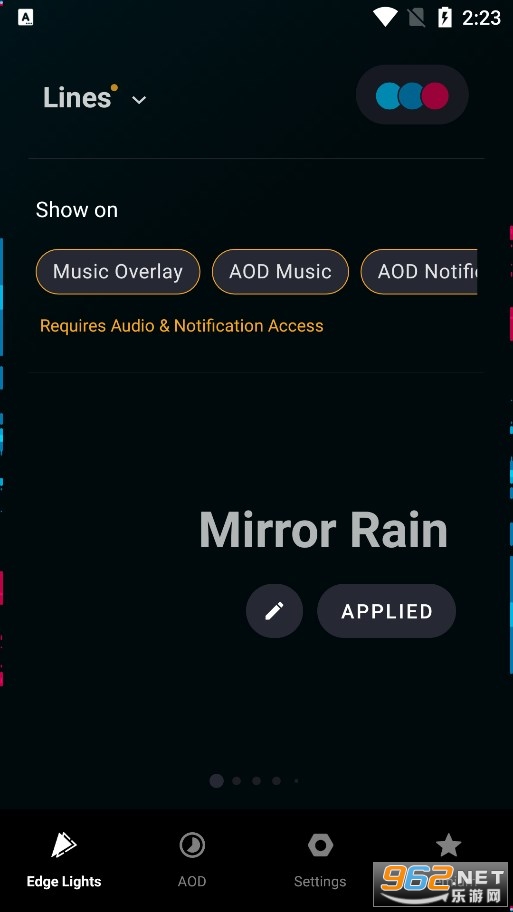Grant Audio & Notification Access
The height and width of the screenshot is (912, 513).
click(181, 326)
